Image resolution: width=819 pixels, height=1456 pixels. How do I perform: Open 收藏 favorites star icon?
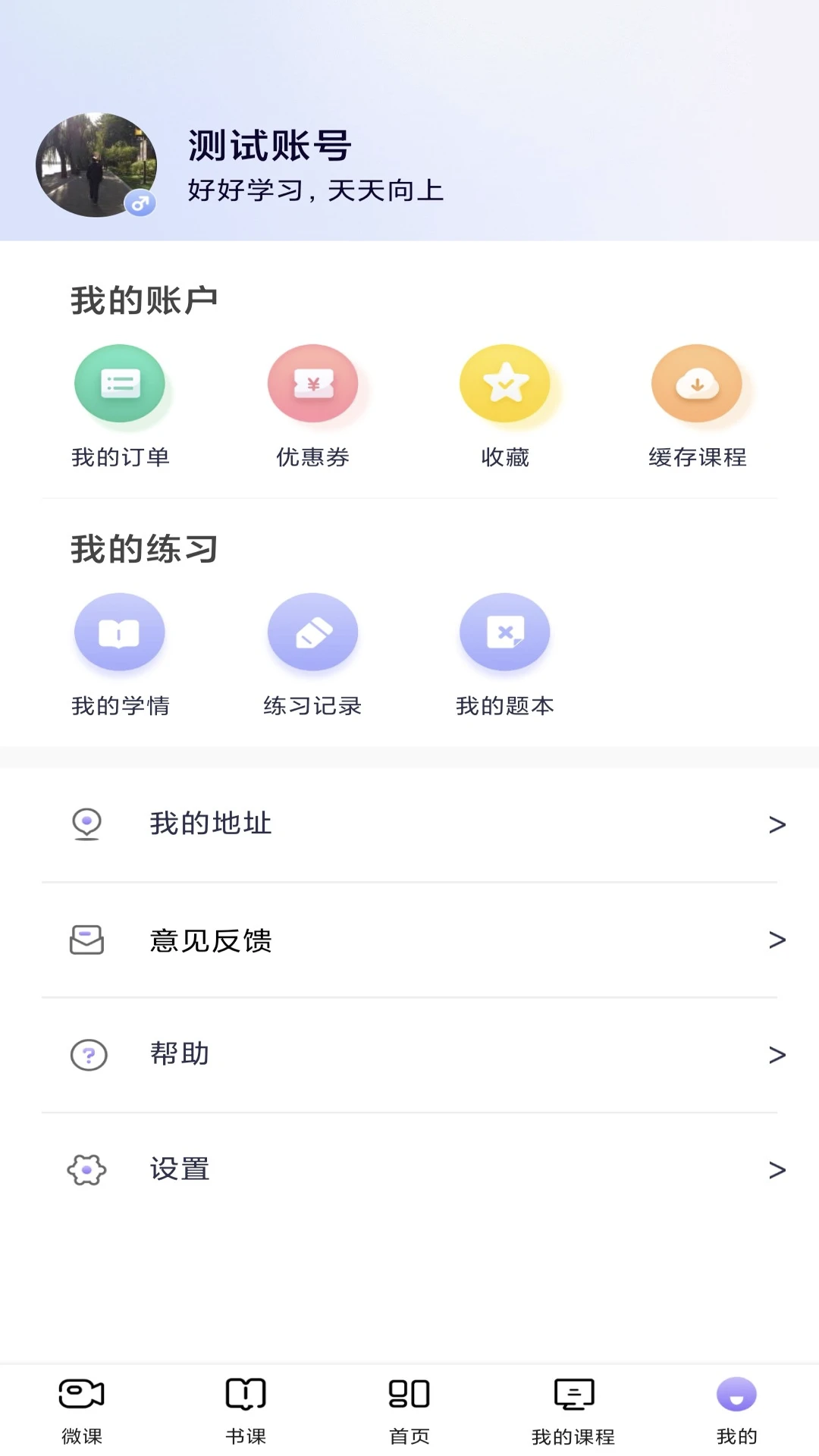pyautogui.click(x=506, y=383)
